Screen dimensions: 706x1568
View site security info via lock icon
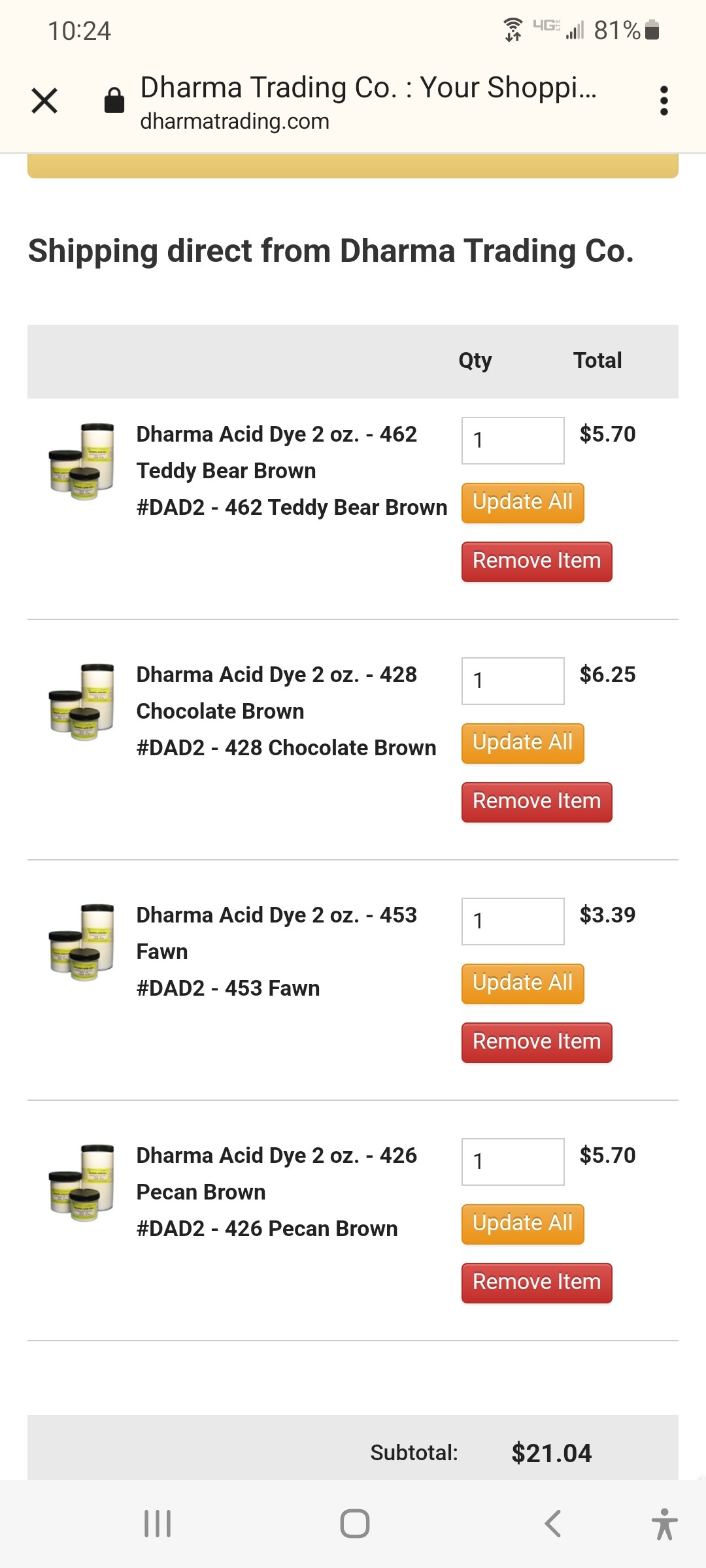(114, 101)
